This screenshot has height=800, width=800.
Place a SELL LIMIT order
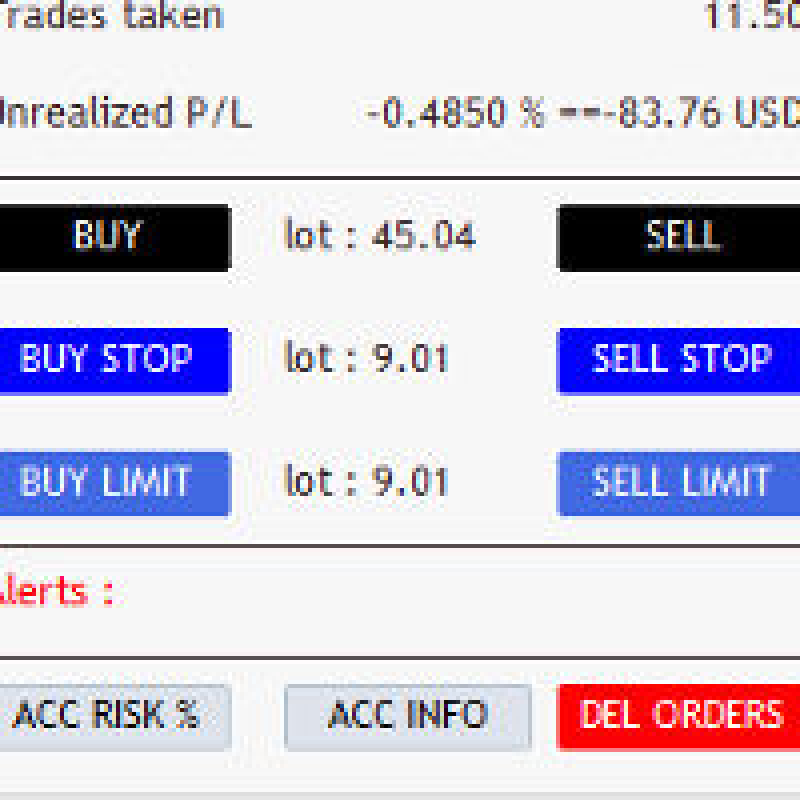[680, 483]
